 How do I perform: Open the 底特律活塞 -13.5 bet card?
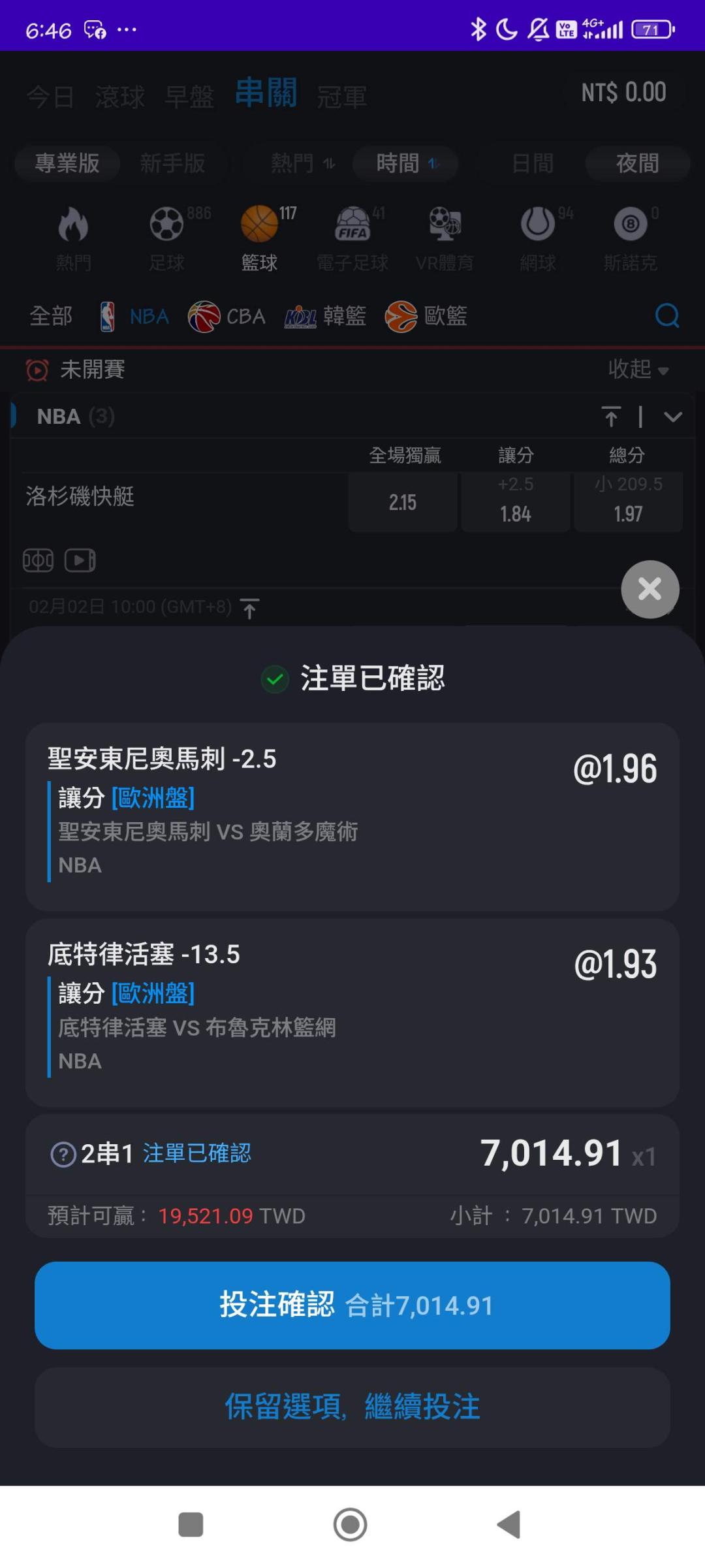tap(352, 1012)
